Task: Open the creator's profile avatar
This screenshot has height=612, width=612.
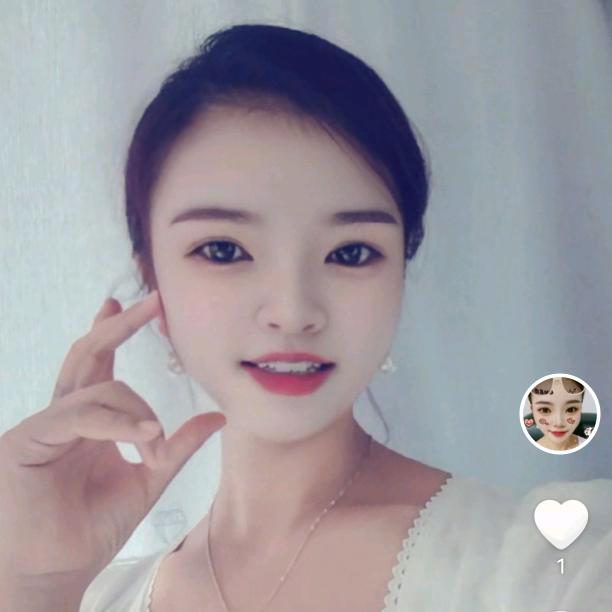Action: point(559,413)
